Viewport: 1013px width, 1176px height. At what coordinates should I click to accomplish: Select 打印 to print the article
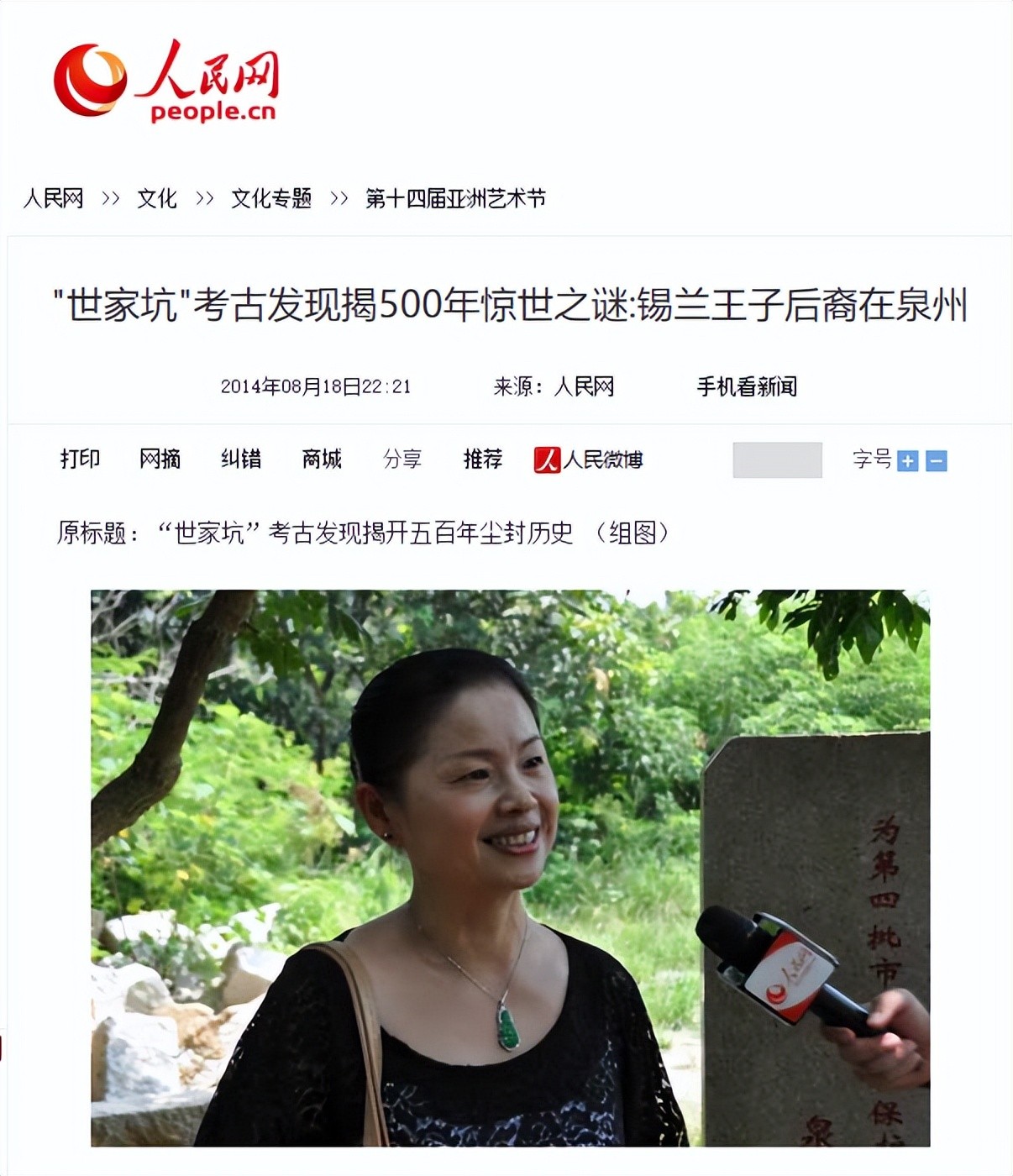pyautogui.click(x=80, y=459)
